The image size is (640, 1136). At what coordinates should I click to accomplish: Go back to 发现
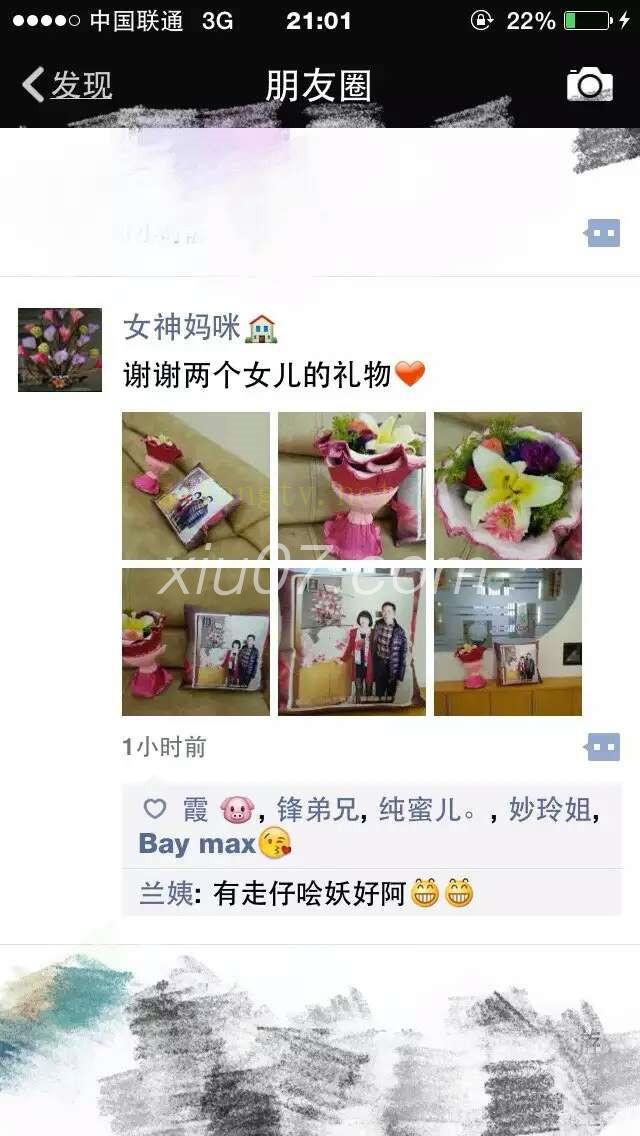pos(66,85)
